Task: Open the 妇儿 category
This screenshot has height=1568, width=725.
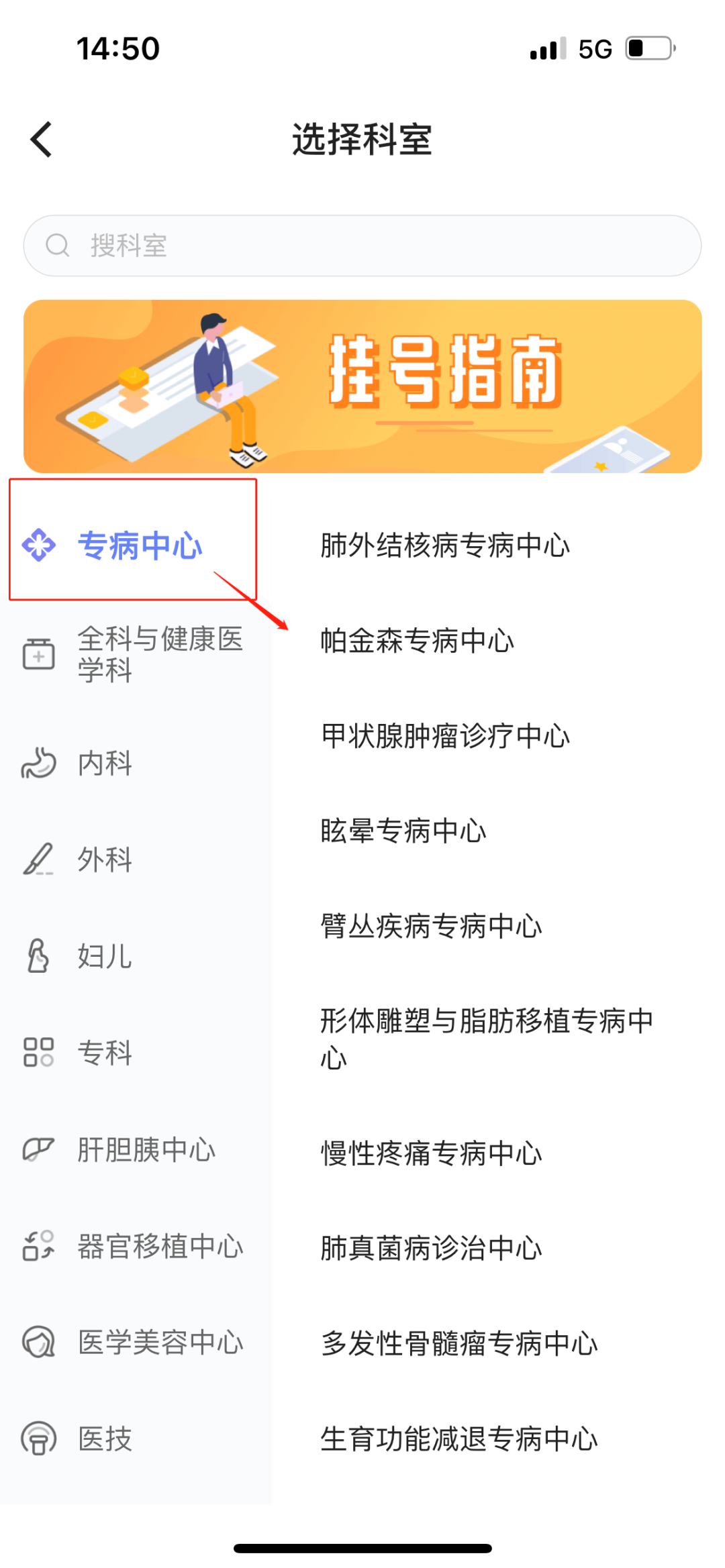Action: click(x=105, y=956)
